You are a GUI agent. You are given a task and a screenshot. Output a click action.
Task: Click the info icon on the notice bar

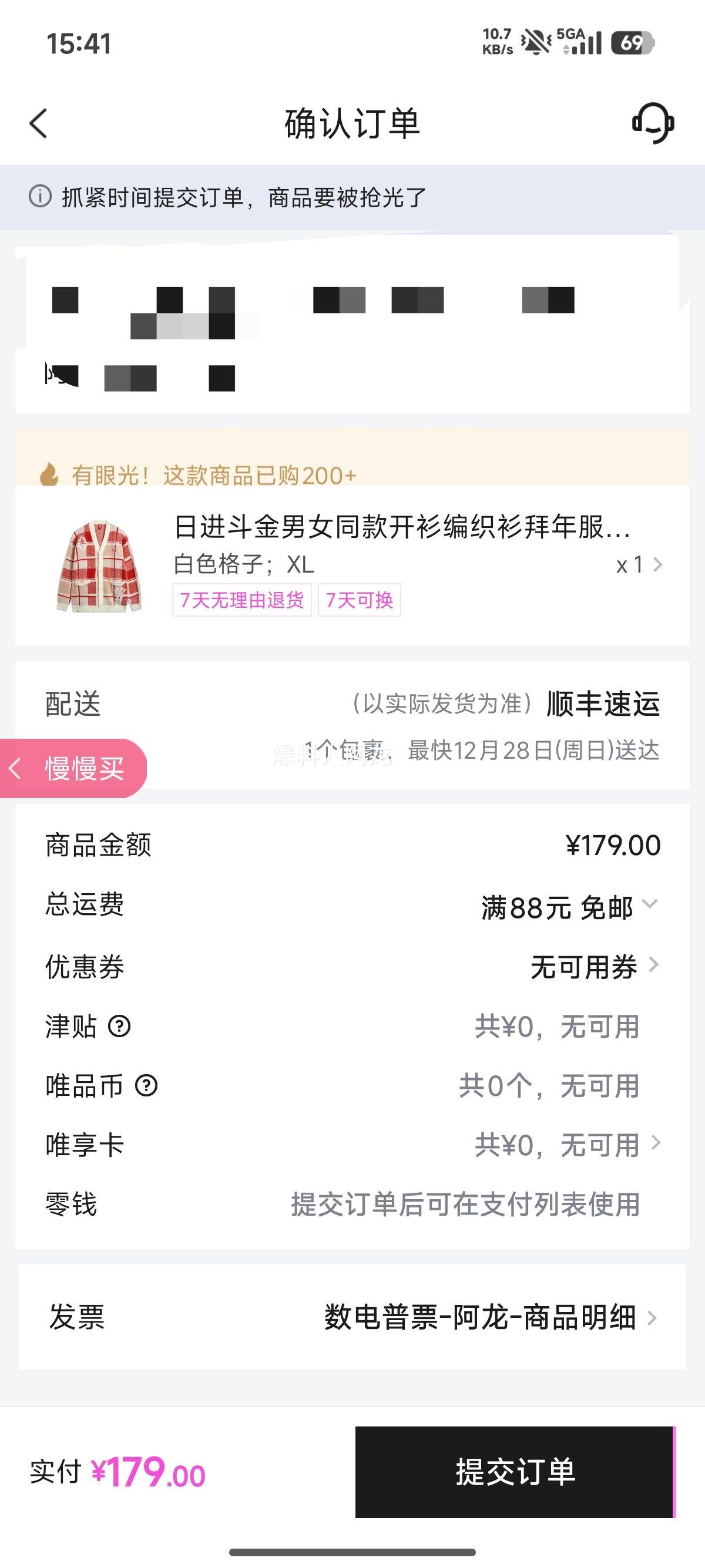point(40,196)
